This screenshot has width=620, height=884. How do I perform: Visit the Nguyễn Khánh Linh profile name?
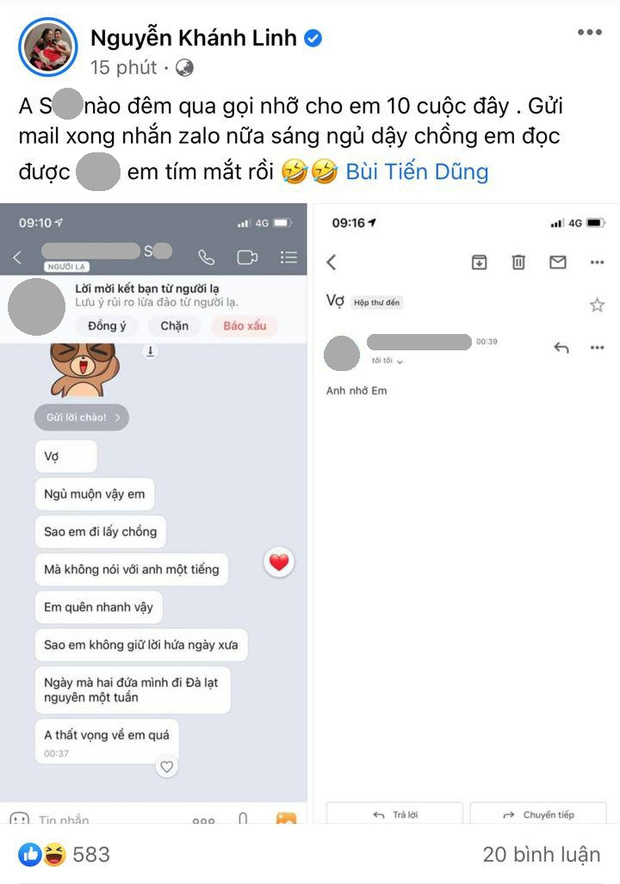pos(195,38)
